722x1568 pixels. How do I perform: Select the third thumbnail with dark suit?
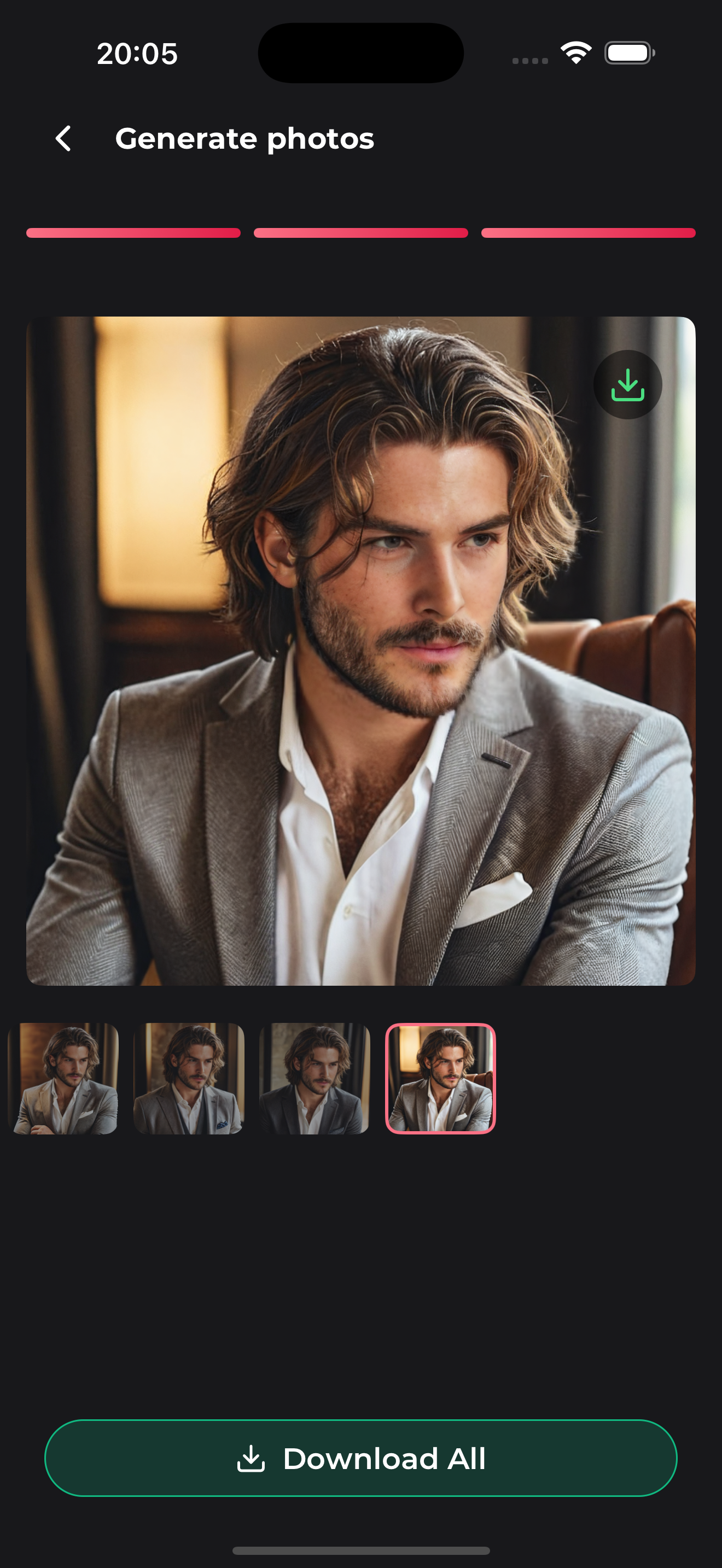315,1078
